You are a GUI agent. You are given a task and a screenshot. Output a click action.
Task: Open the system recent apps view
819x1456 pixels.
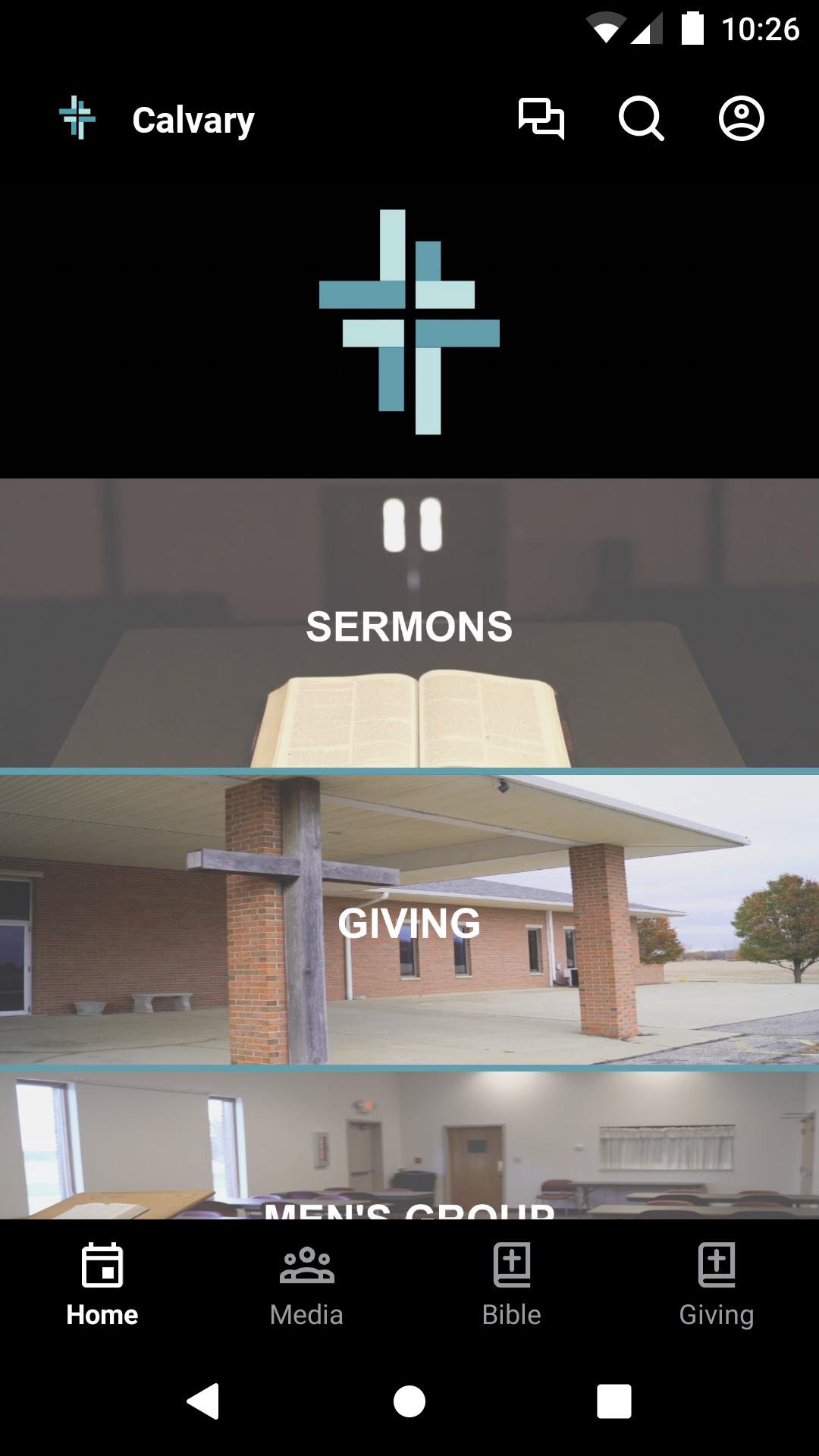pos(614,1401)
